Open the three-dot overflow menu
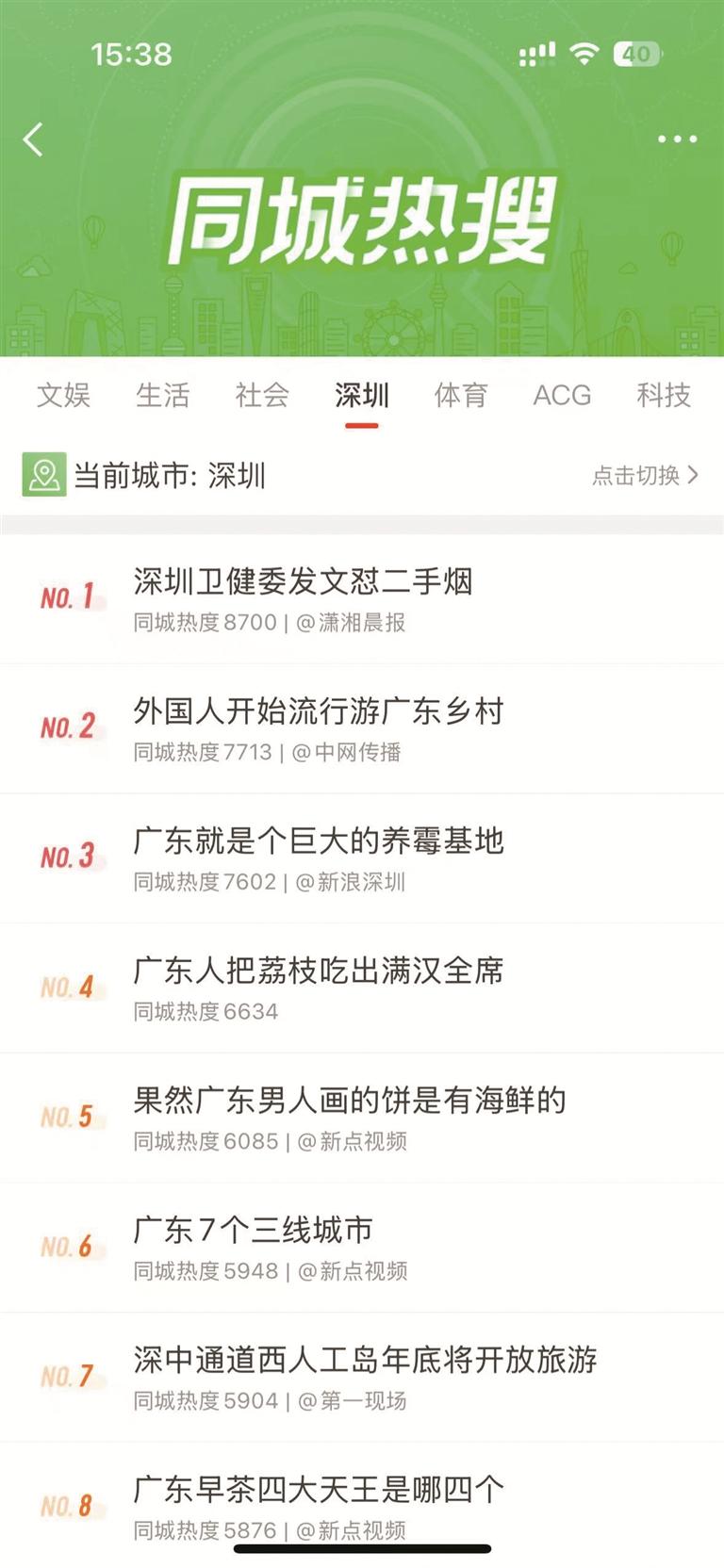Viewport: 724px width, 1568px height. point(677,139)
